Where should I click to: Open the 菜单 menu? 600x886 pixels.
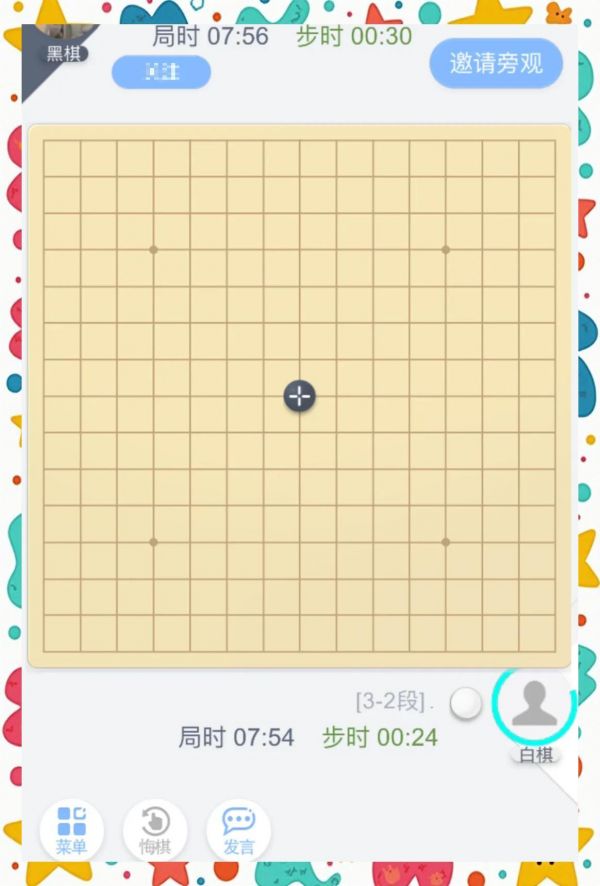71,829
